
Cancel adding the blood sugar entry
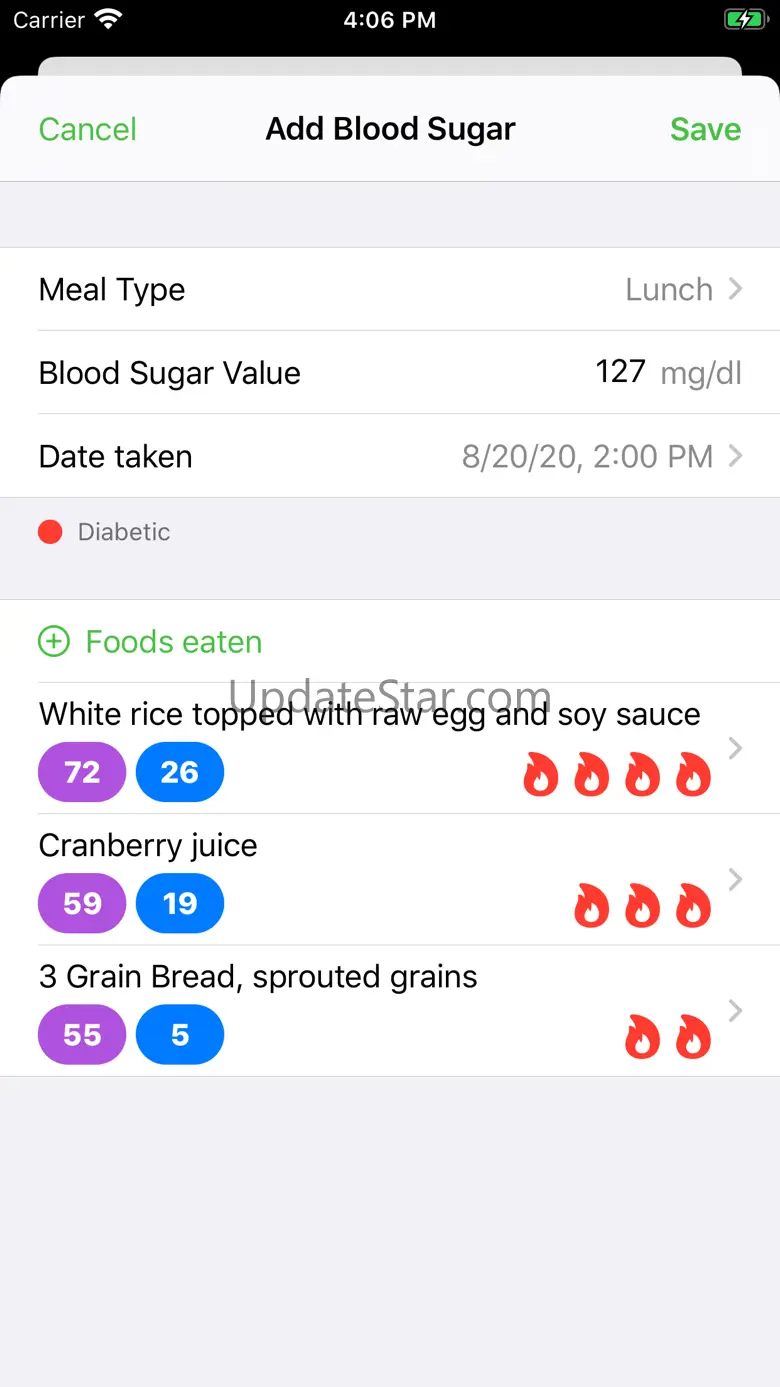(x=88, y=130)
